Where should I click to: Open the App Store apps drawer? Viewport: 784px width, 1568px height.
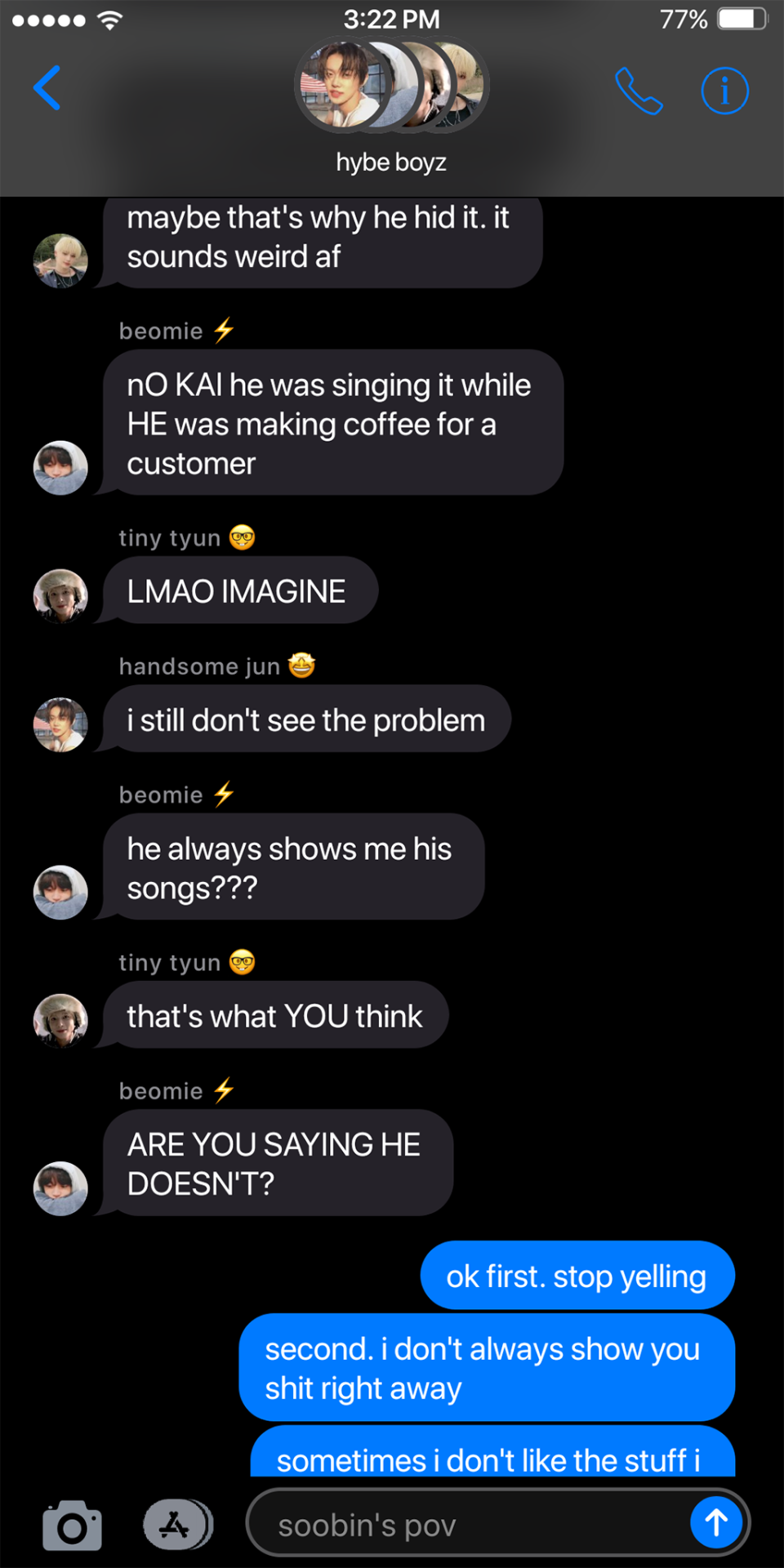pyautogui.click(x=177, y=1525)
